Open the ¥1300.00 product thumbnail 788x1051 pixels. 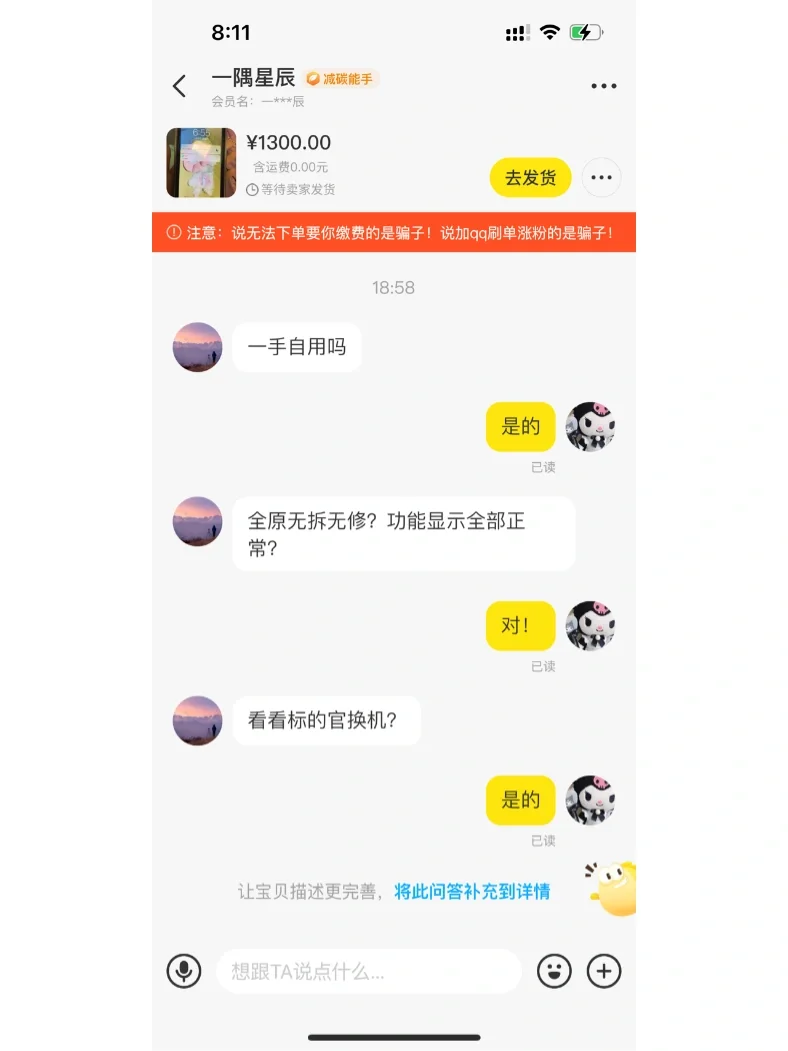pos(201,163)
